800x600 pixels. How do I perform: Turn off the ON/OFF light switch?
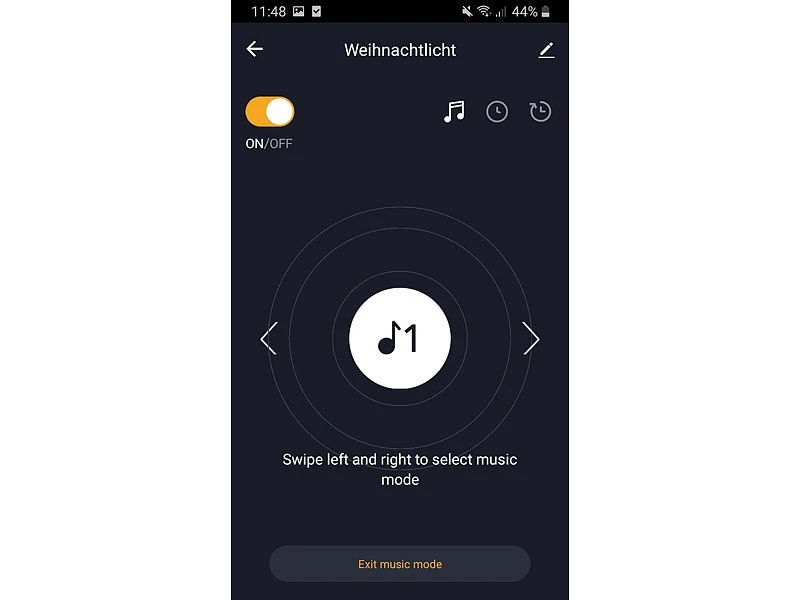point(270,111)
